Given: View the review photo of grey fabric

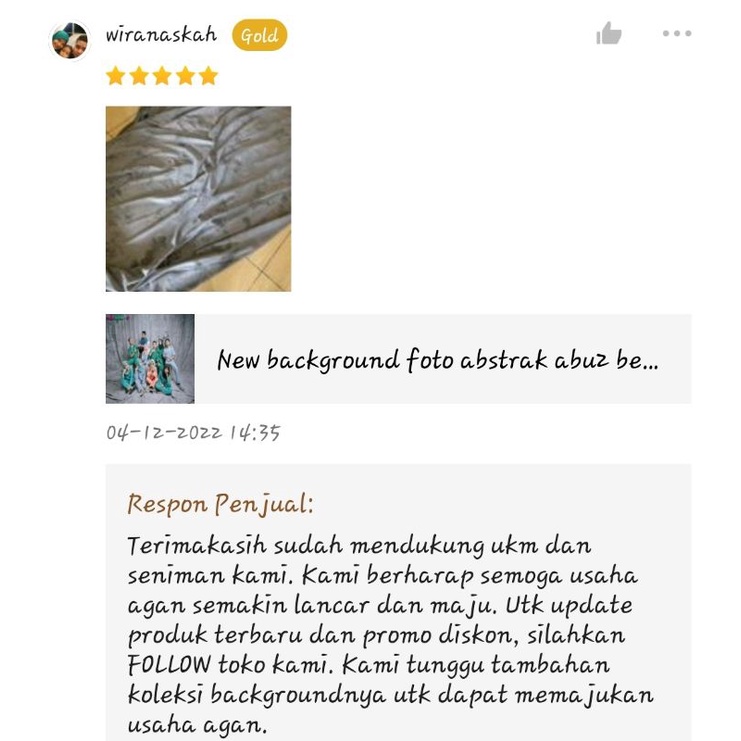Looking at the screenshot, I should click(198, 199).
